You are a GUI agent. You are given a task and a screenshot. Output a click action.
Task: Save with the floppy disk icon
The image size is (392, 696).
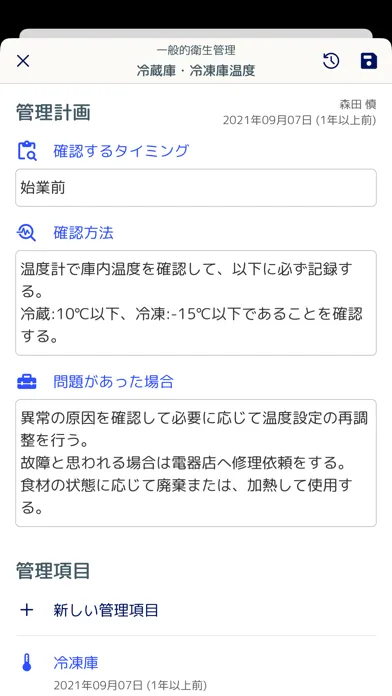tap(368, 61)
